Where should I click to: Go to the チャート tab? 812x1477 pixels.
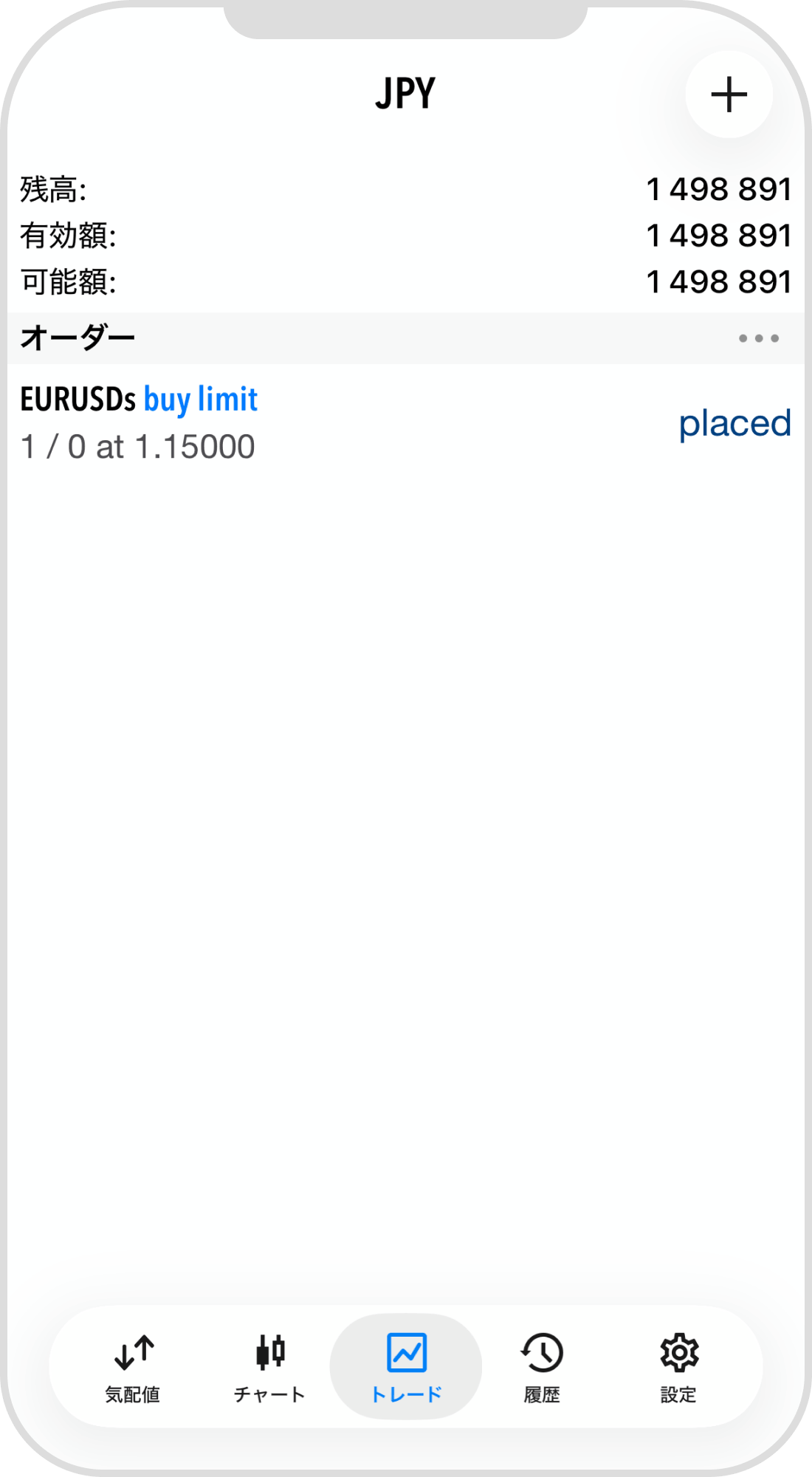(x=269, y=1367)
